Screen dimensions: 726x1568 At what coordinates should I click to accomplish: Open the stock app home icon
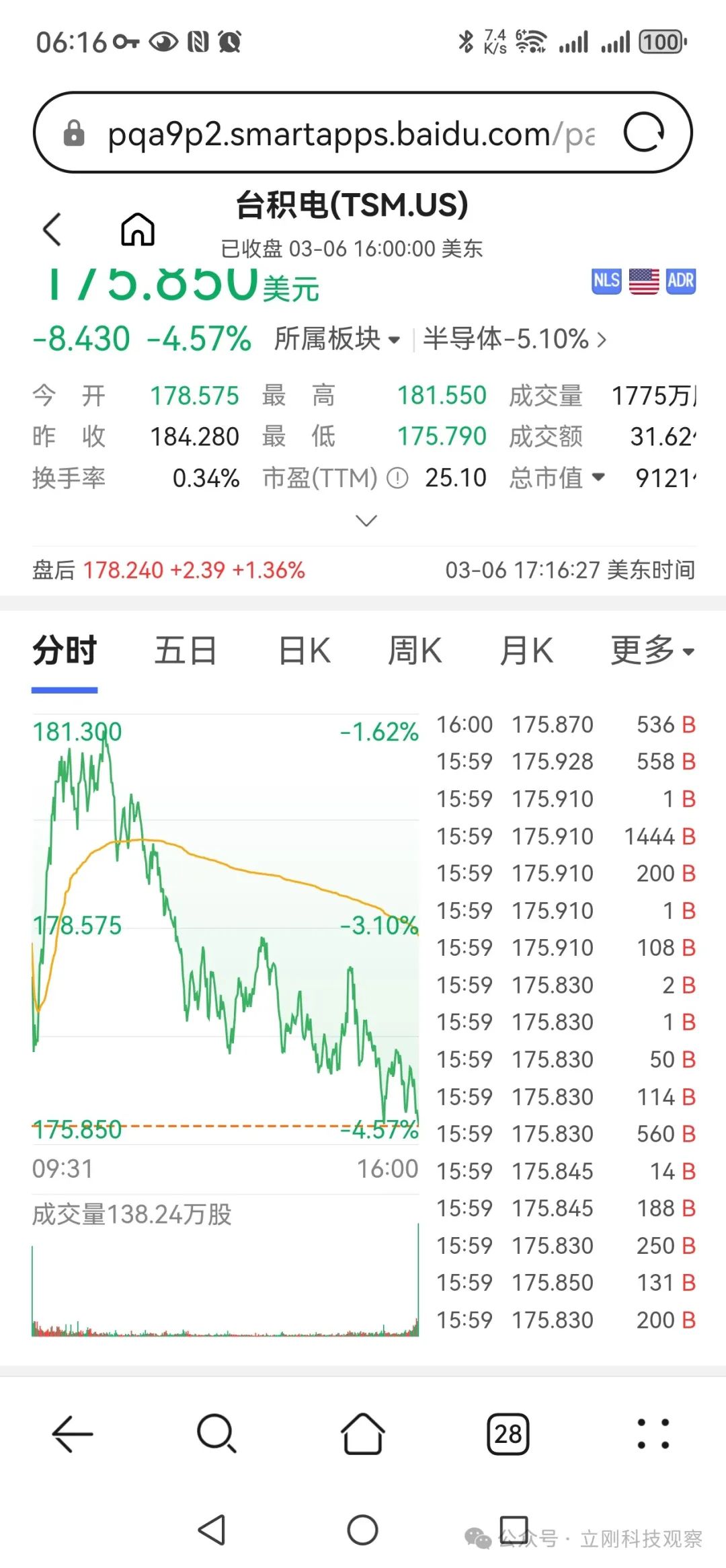coord(138,229)
